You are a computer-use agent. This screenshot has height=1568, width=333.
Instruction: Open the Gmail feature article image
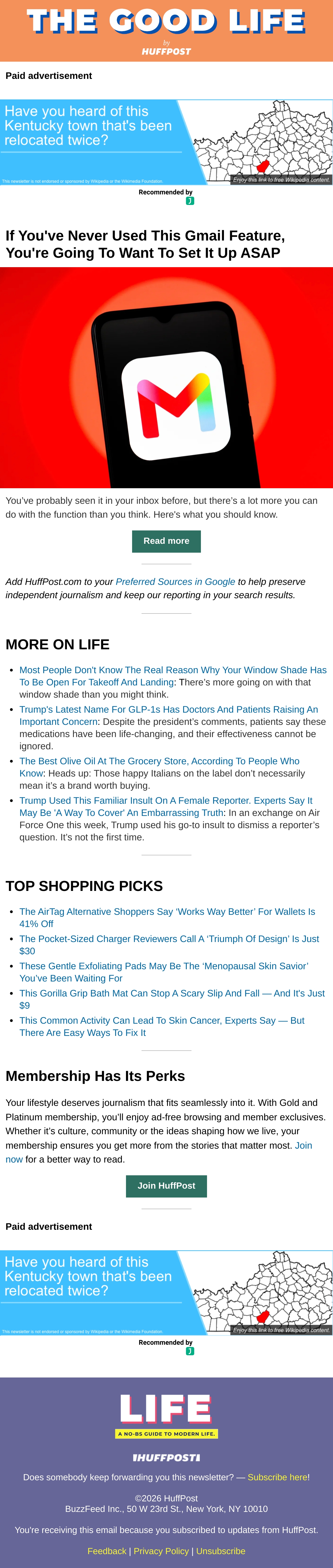pyautogui.click(x=167, y=377)
